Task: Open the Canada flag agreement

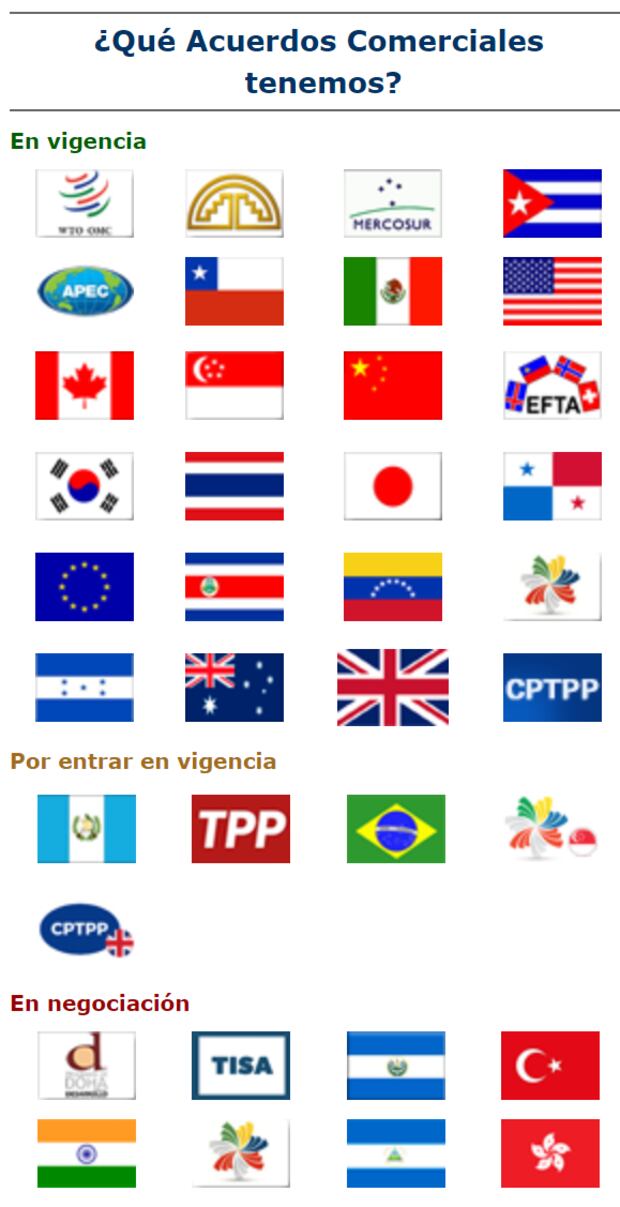Action: tap(84, 385)
